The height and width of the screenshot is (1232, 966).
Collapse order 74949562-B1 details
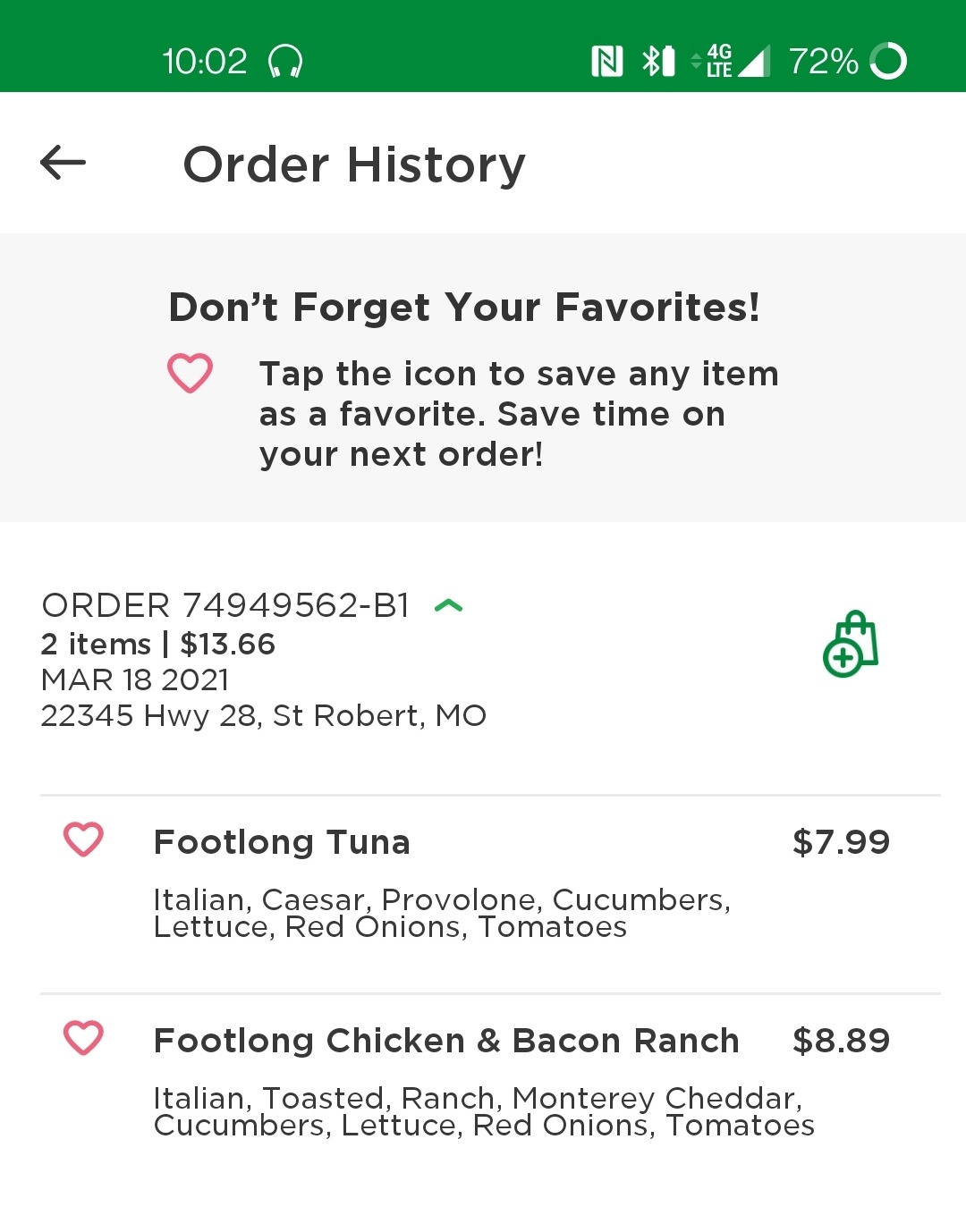coord(448,606)
